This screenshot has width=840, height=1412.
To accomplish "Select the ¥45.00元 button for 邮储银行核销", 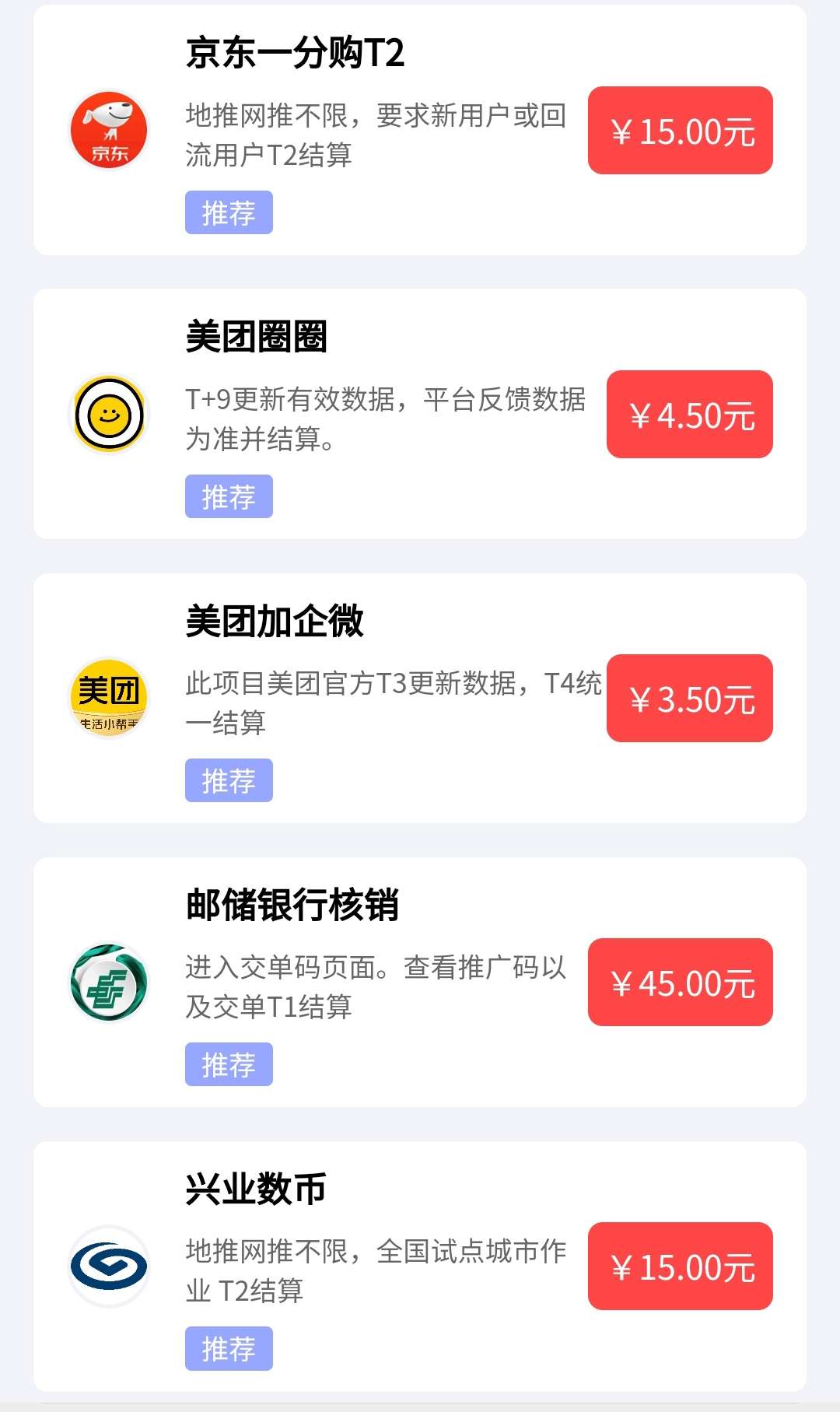I will point(681,983).
